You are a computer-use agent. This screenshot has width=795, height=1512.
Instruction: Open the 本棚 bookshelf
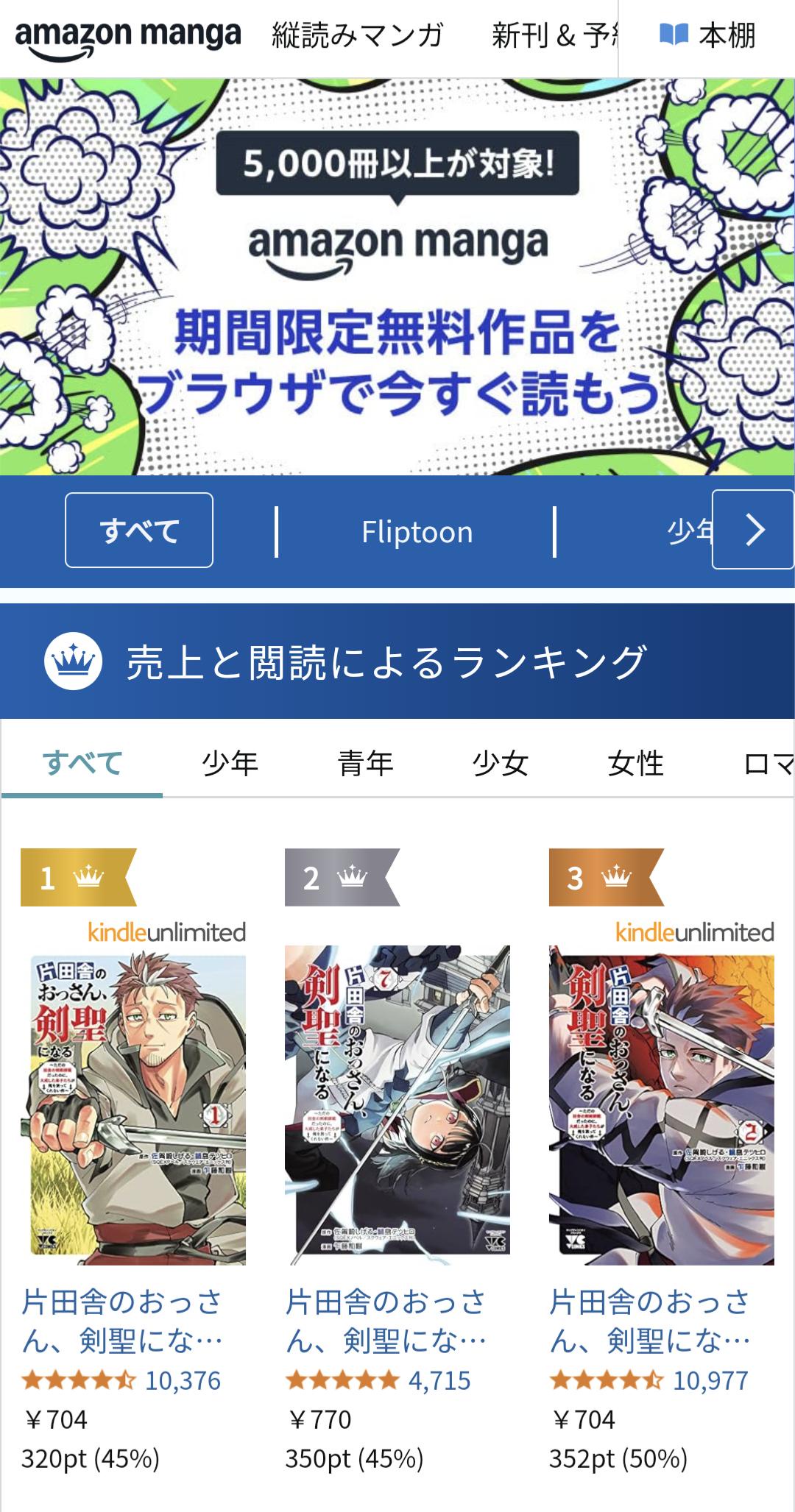coord(707,35)
